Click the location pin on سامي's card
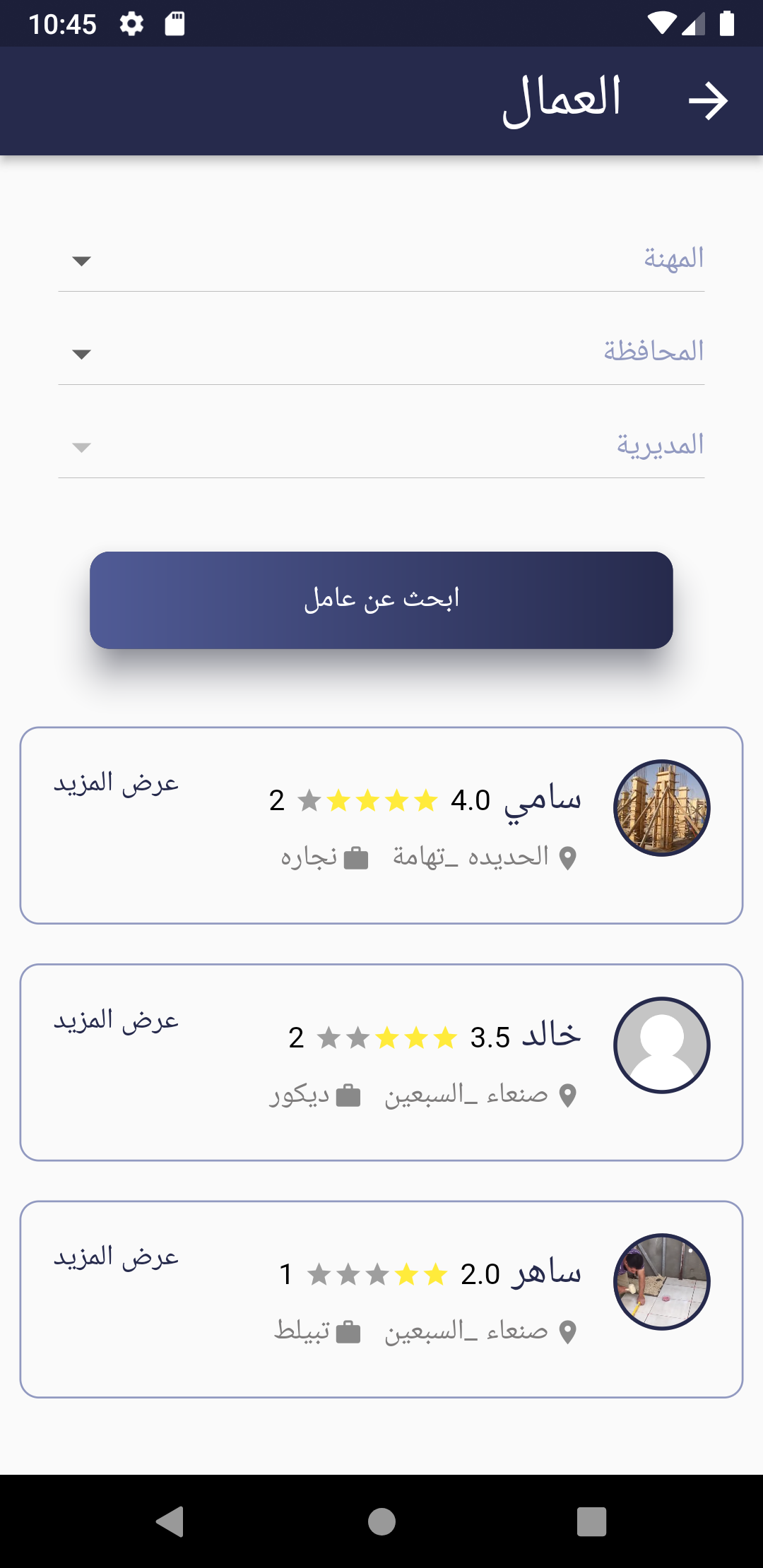The image size is (763, 1568). click(569, 856)
